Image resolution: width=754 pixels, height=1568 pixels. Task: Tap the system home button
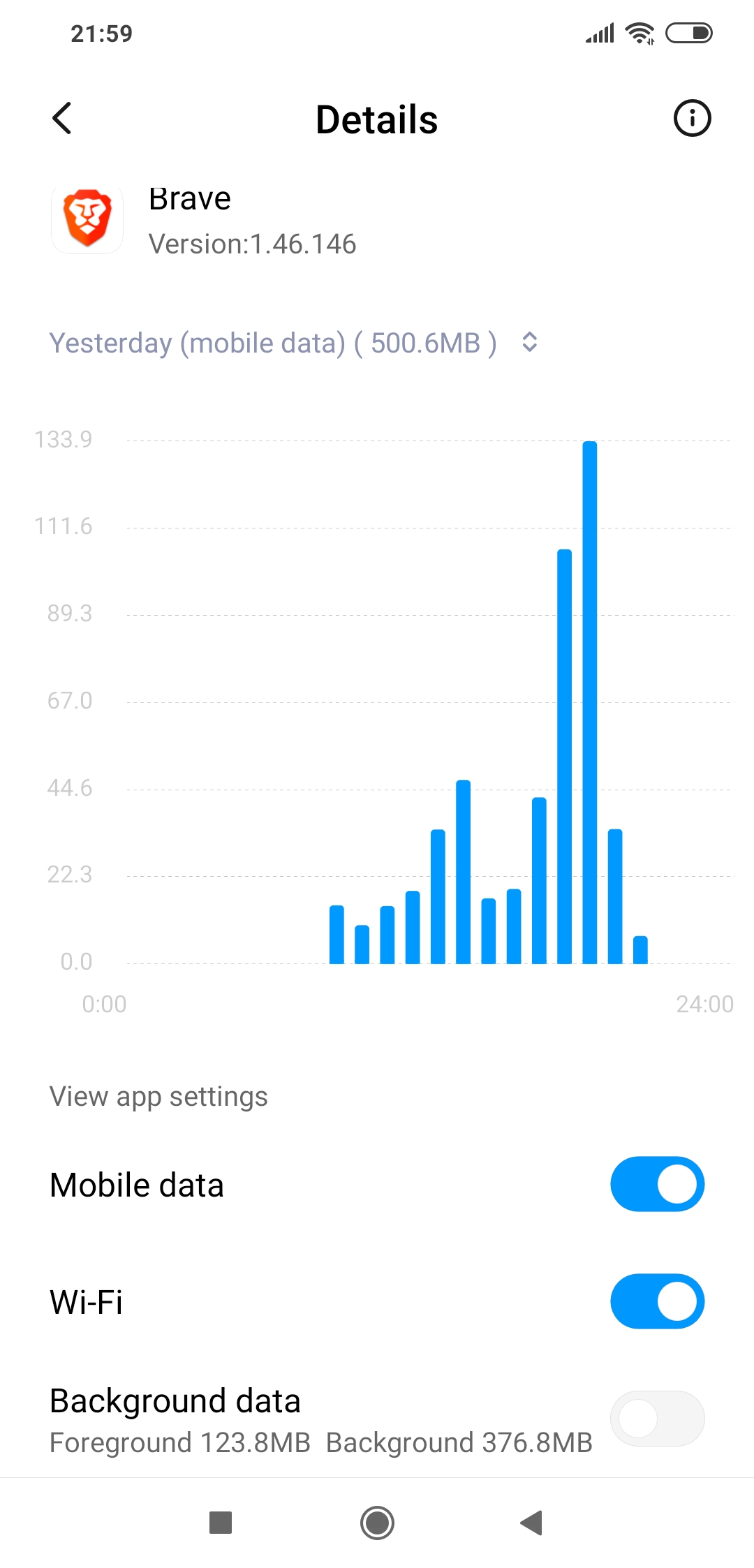coord(377,1523)
